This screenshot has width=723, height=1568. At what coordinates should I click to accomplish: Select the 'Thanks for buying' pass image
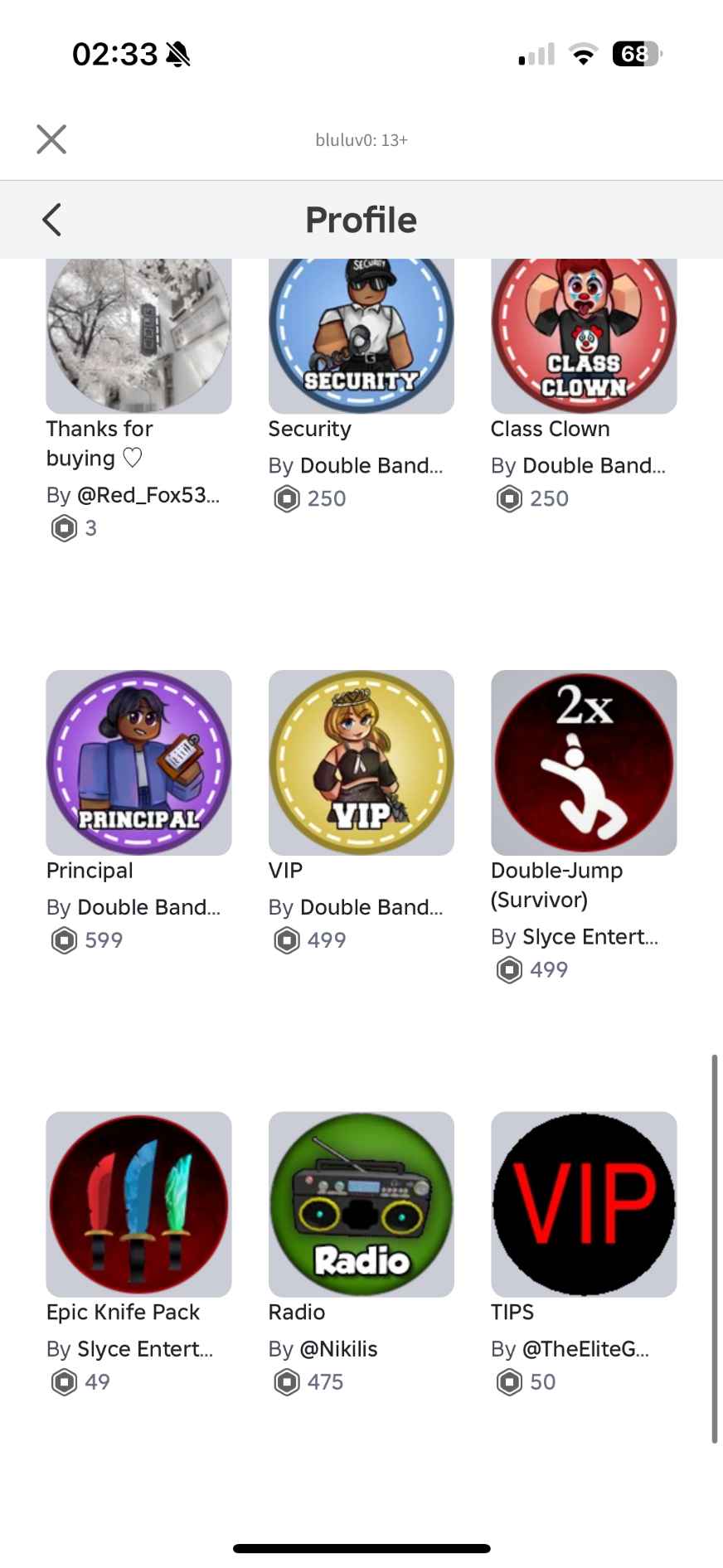point(138,335)
